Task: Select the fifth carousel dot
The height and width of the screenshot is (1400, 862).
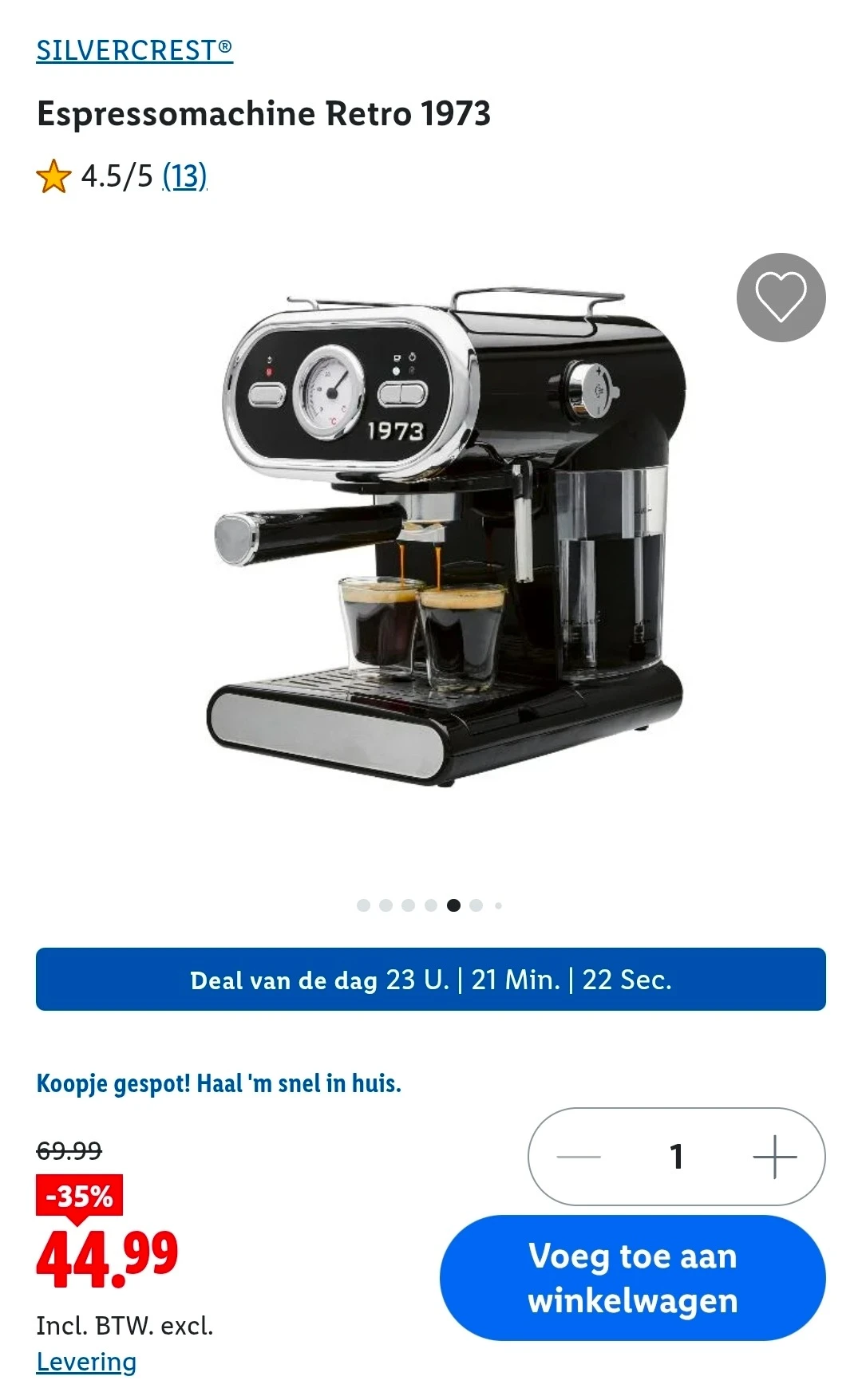Action: coord(454,905)
